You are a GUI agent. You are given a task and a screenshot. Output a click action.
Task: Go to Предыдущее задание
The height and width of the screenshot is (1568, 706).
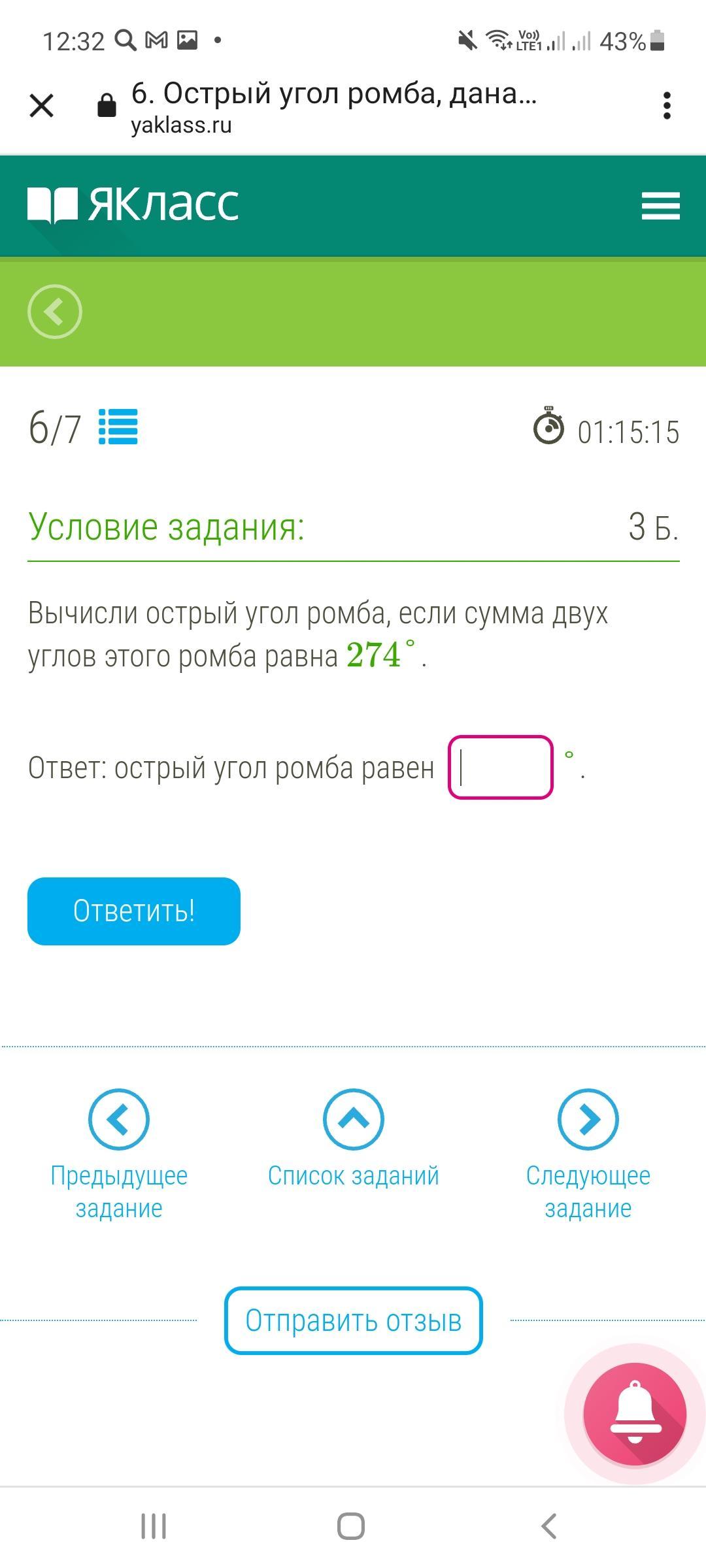[119, 1153]
